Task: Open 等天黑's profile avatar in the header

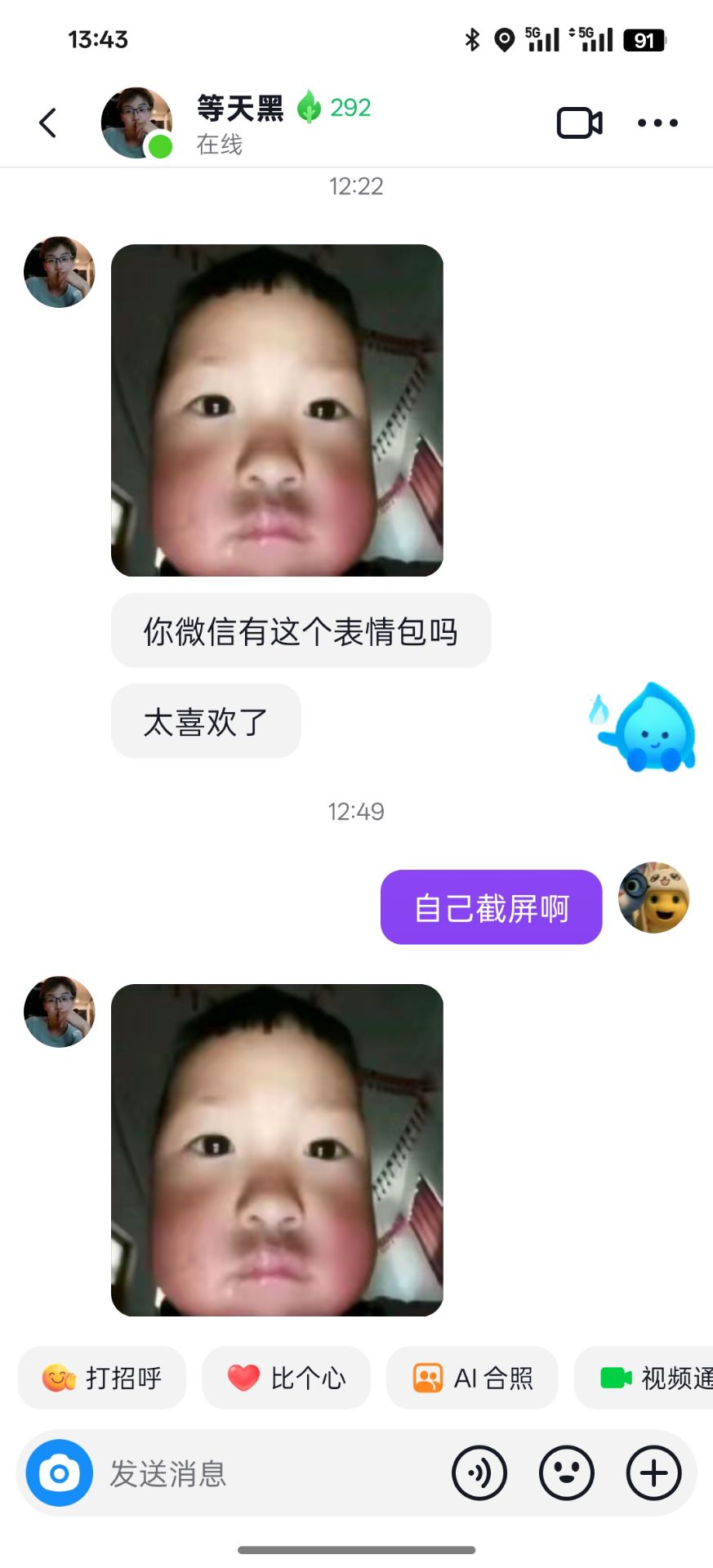Action: click(x=136, y=123)
